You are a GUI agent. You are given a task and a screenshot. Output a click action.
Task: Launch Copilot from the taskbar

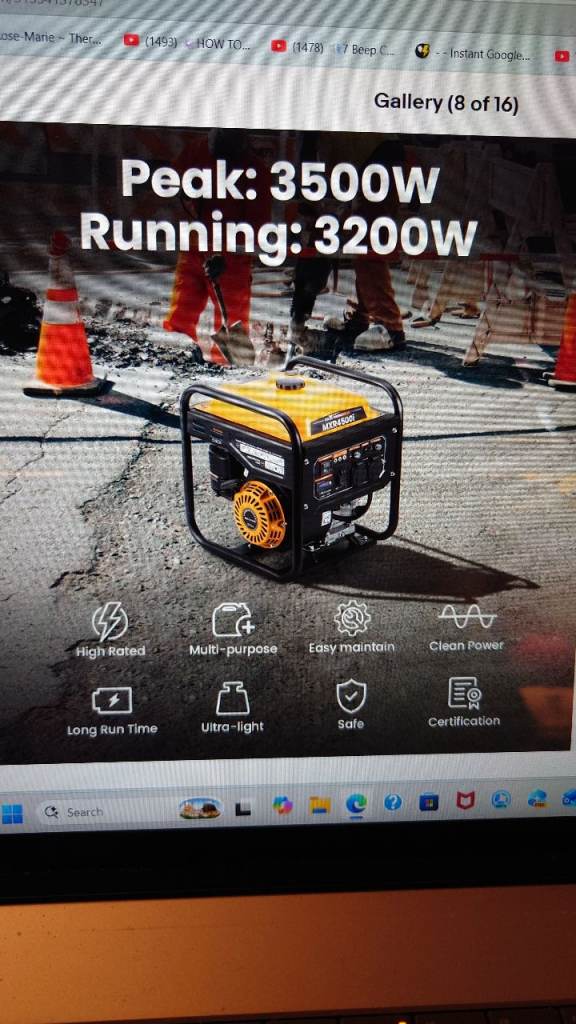pos(282,806)
